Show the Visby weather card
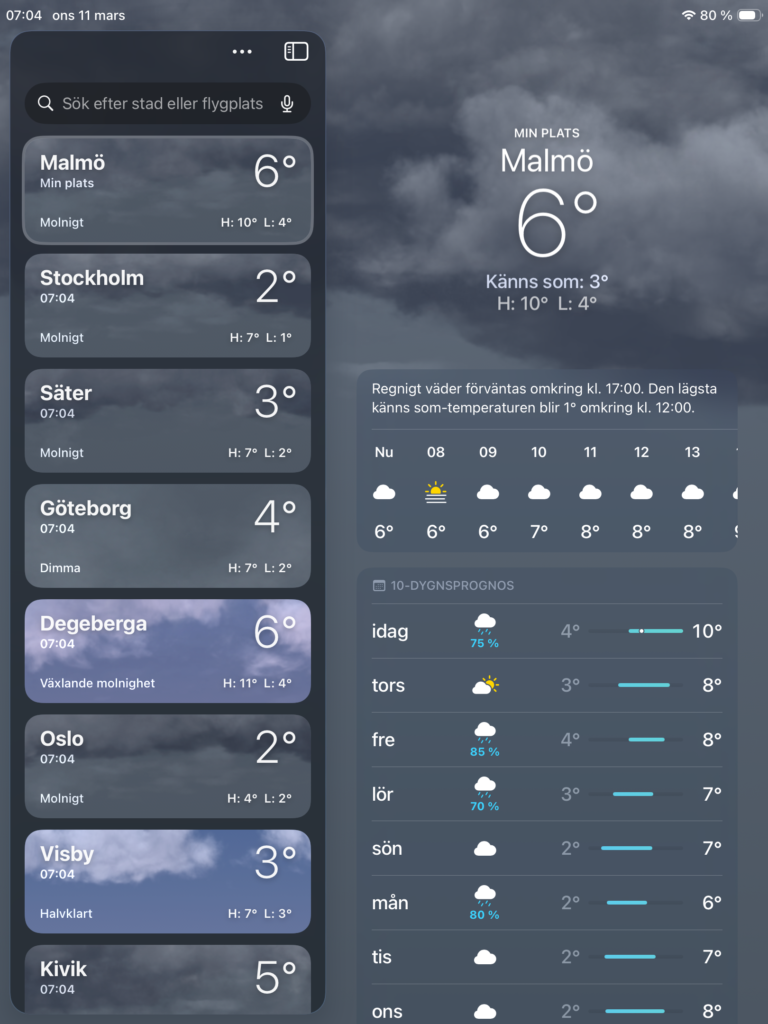The width and height of the screenshot is (768, 1024). click(x=167, y=881)
